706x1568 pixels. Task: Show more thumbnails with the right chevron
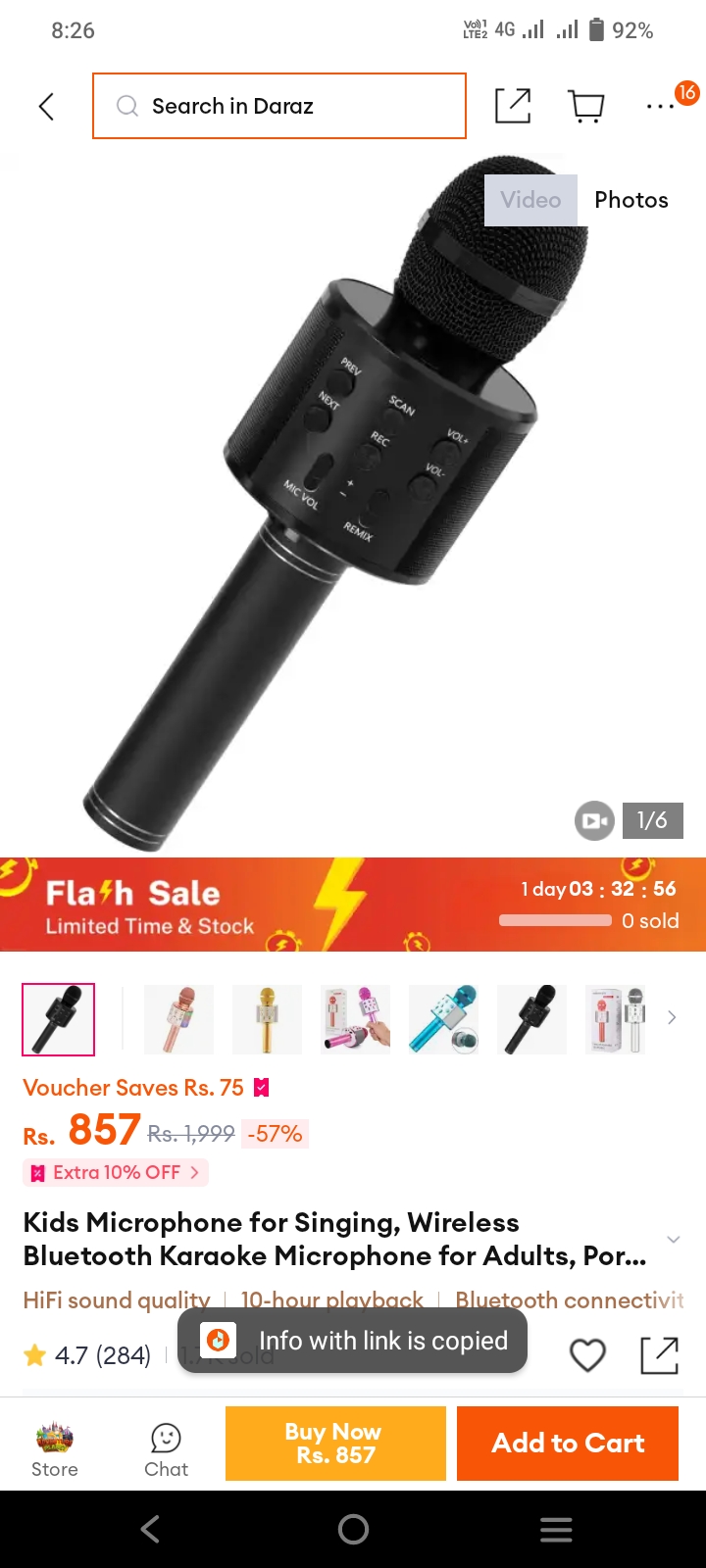click(x=672, y=1018)
